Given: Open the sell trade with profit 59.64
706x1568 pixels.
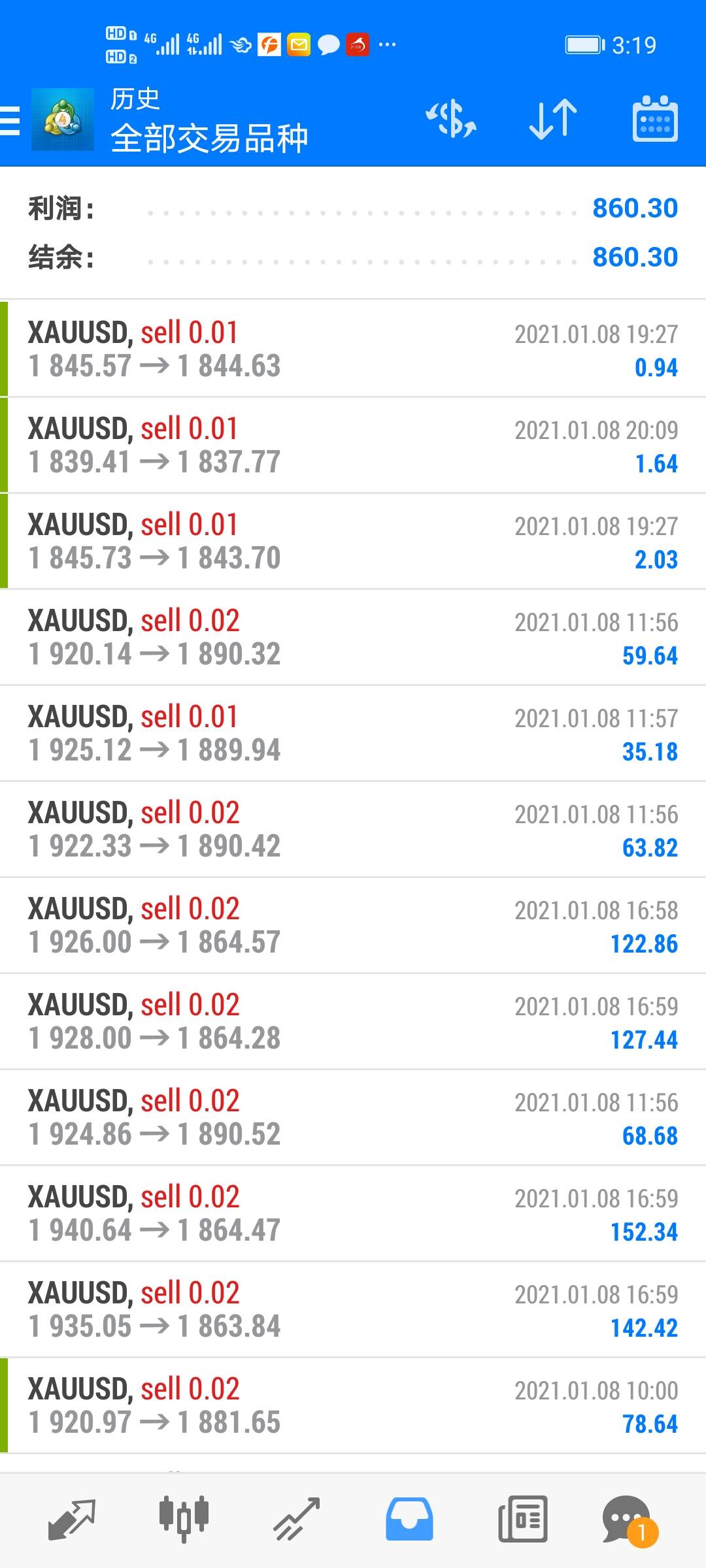Looking at the screenshot, I should click(353, 637).
